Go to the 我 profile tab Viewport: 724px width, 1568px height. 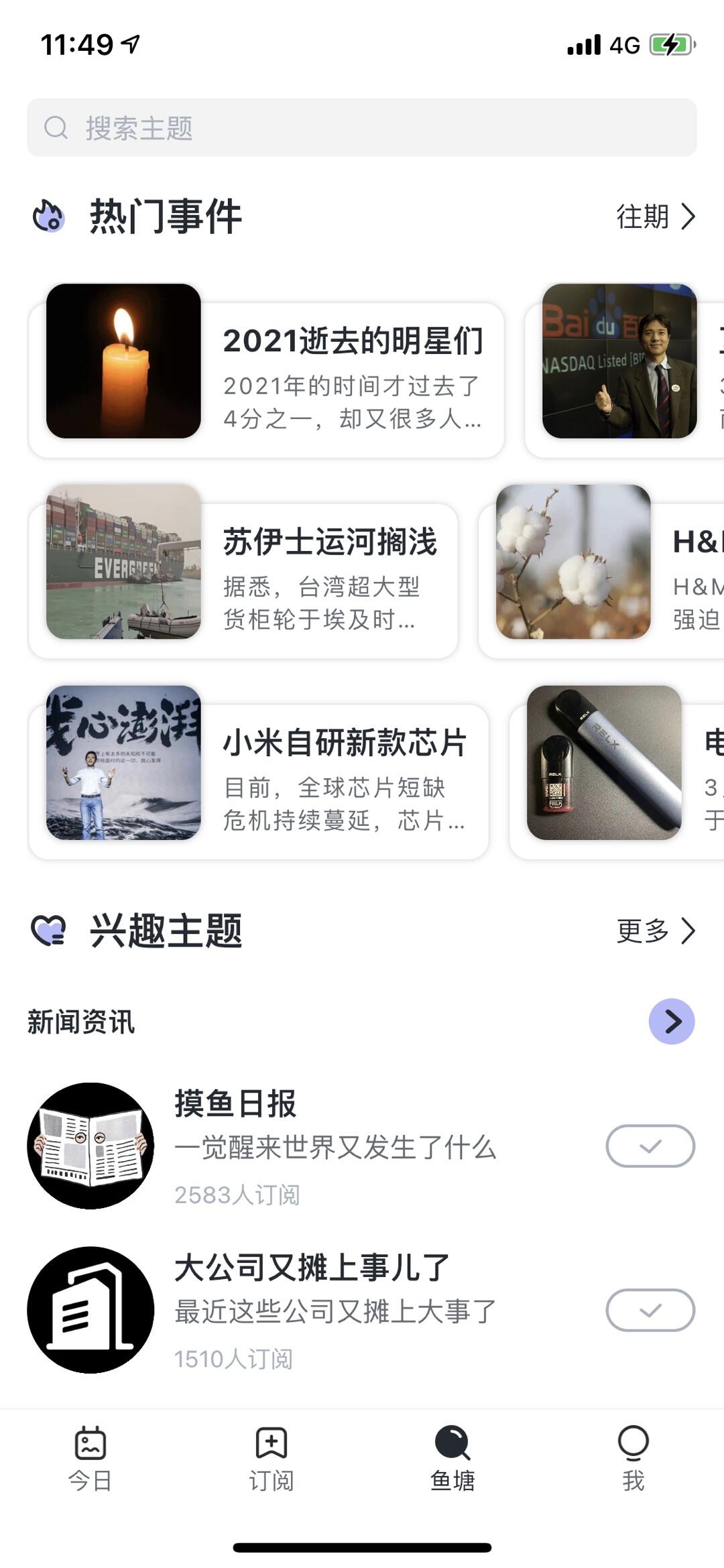[633, 1458]
